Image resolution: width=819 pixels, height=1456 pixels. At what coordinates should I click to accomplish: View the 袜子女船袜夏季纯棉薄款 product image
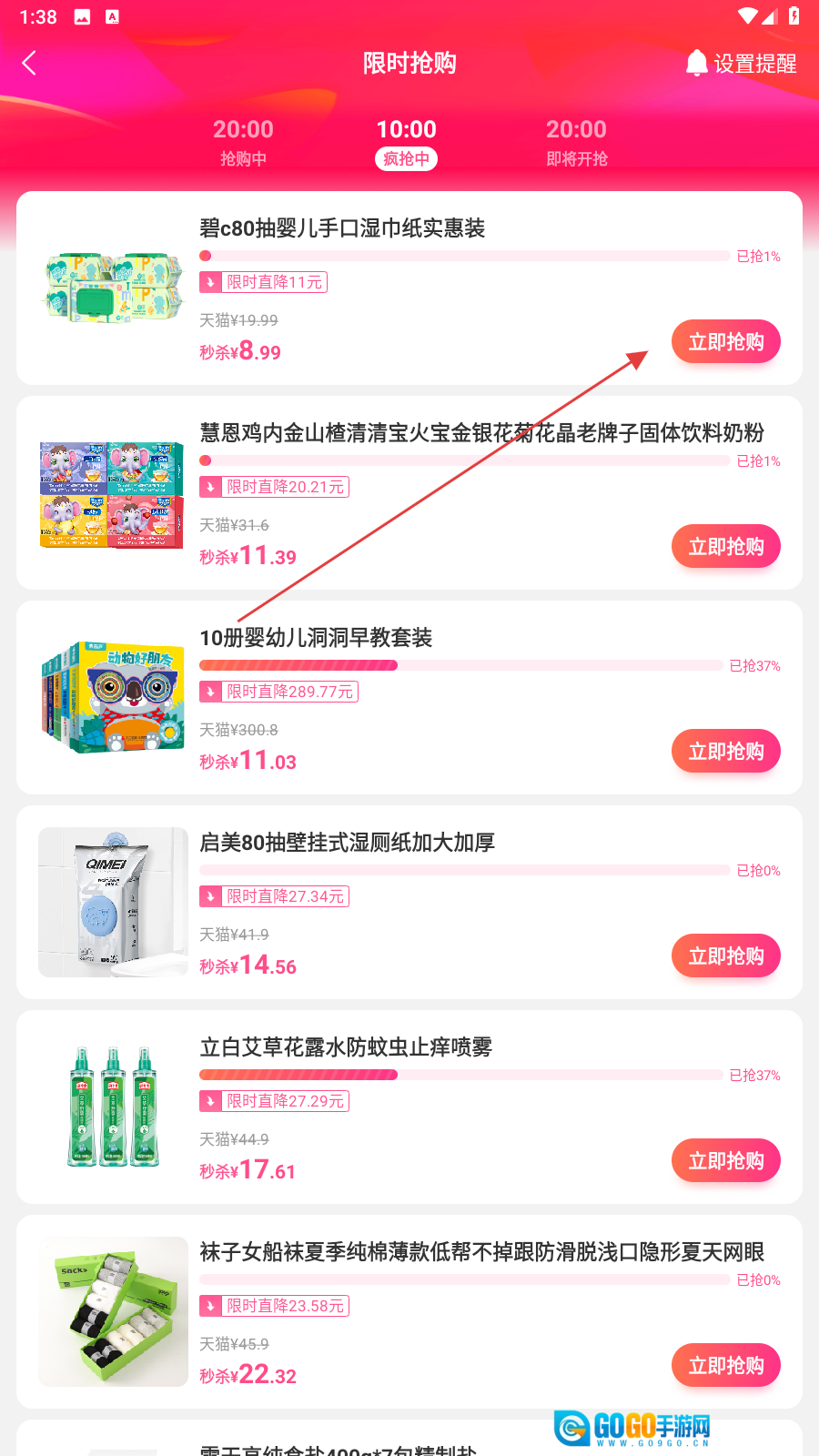113,1312
